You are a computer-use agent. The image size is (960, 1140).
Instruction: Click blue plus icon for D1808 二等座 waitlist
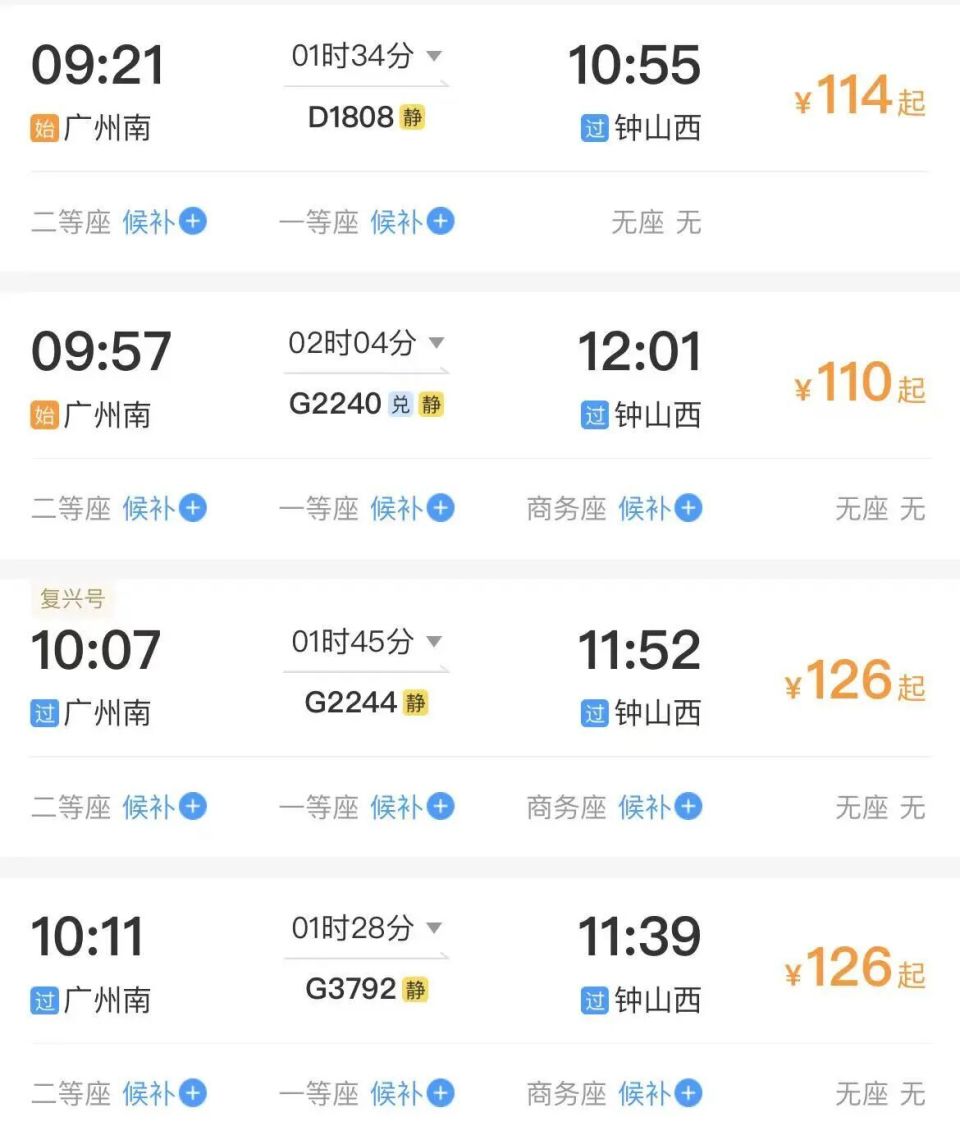194,221
